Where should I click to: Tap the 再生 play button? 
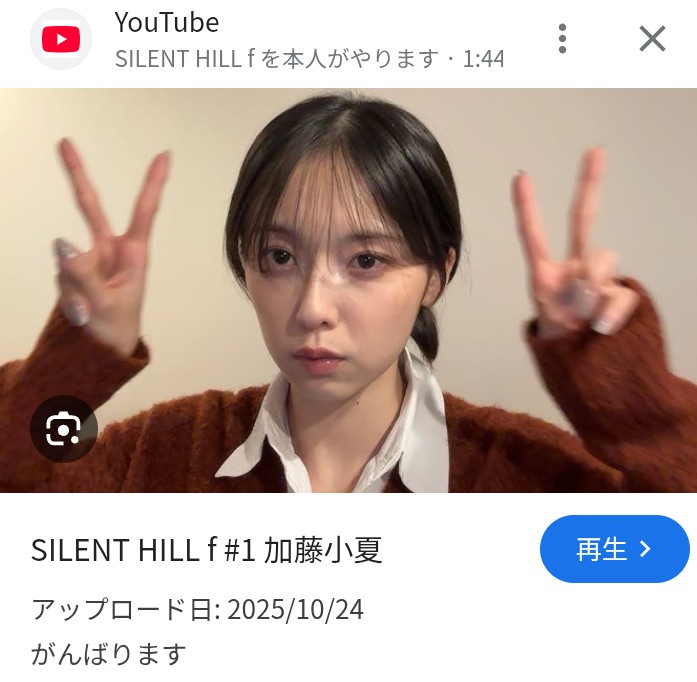coord(614,549)
